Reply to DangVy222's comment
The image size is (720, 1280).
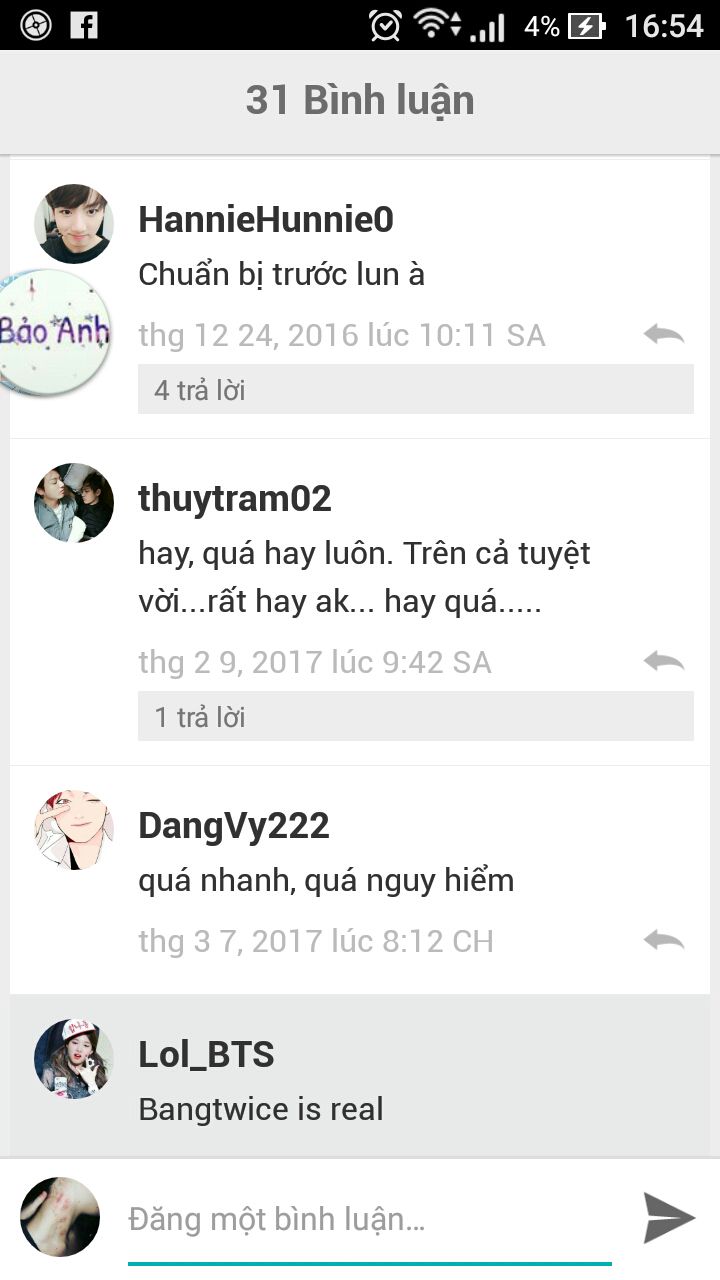[x=664, y=940]
